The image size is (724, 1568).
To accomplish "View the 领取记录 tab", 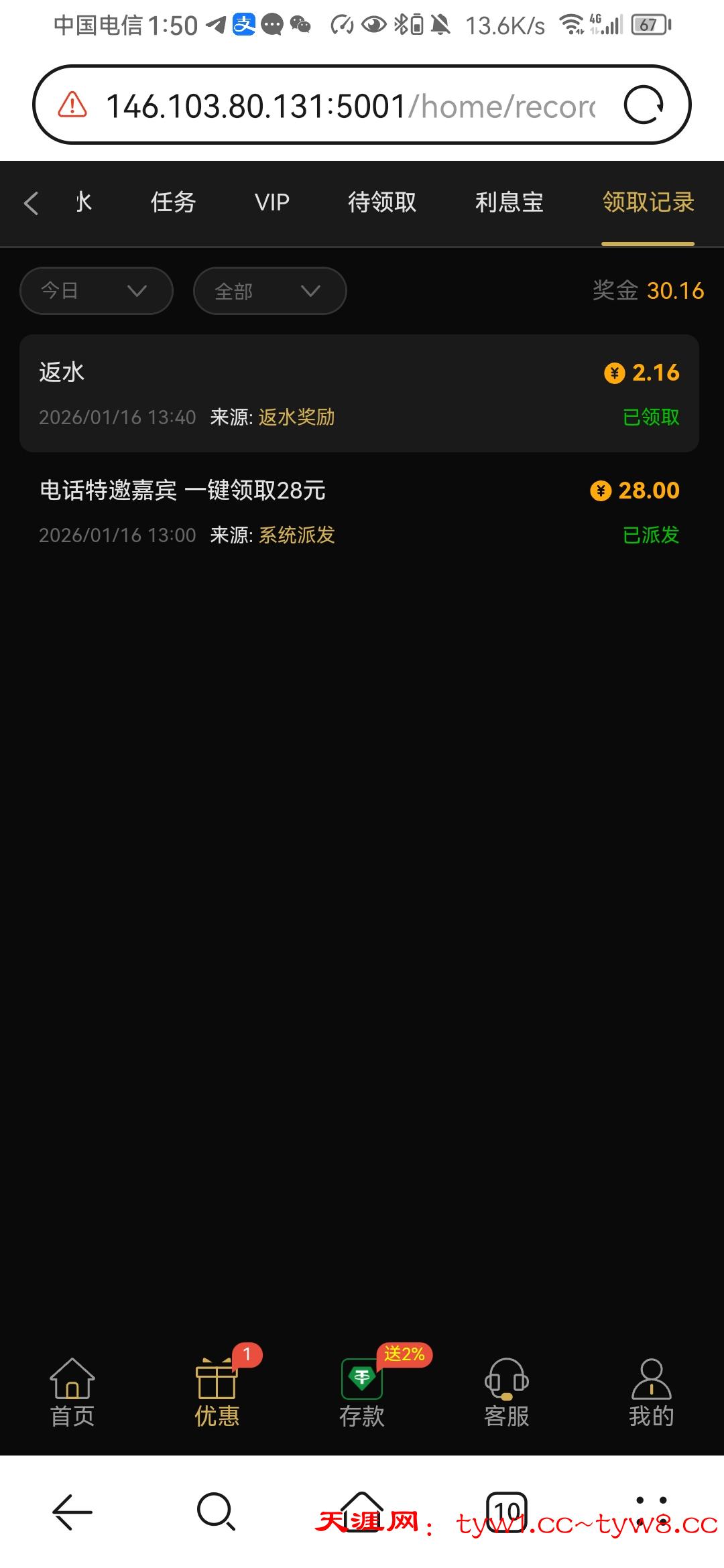I will coord(648,202).
